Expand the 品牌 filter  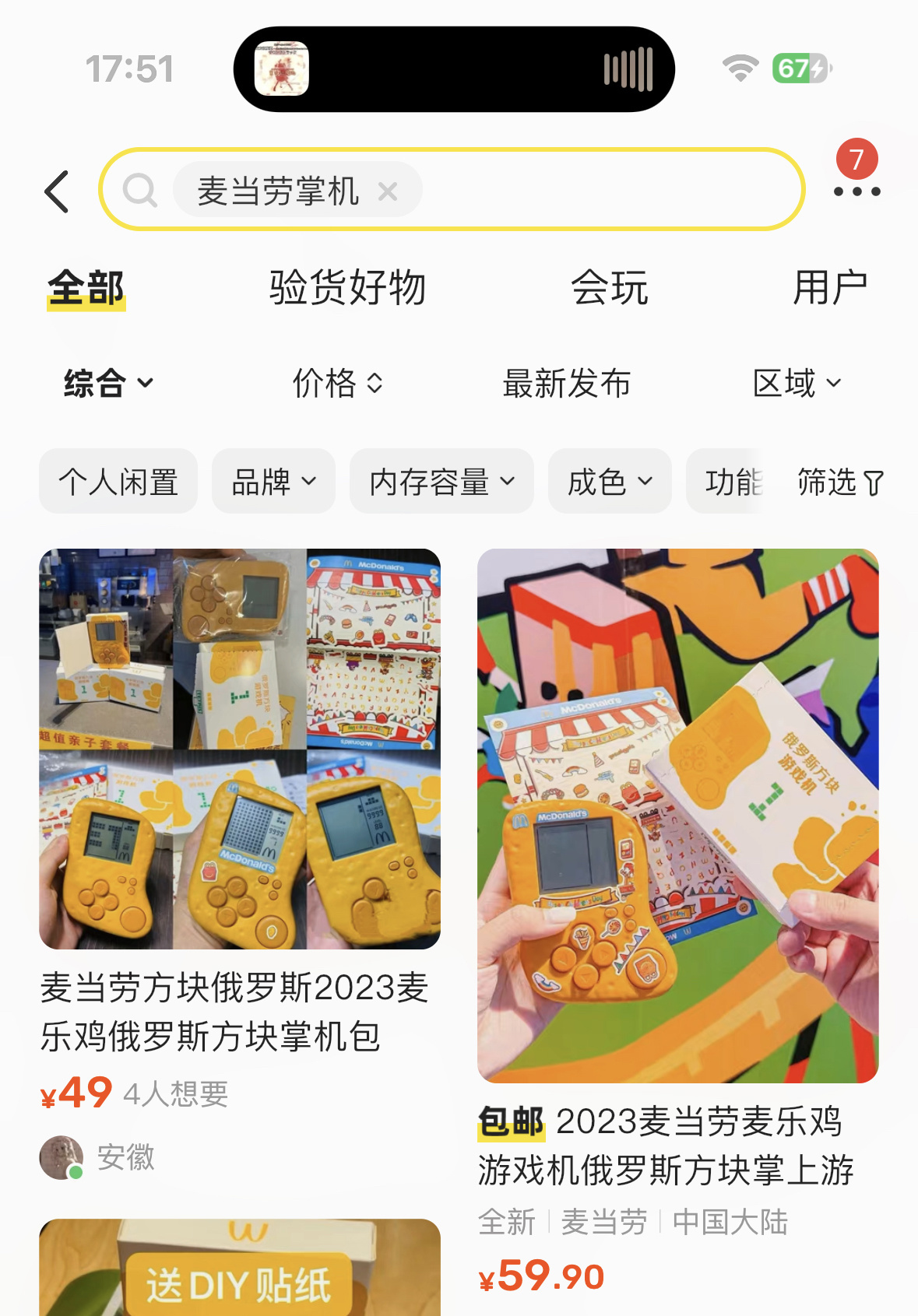[273, 482]
